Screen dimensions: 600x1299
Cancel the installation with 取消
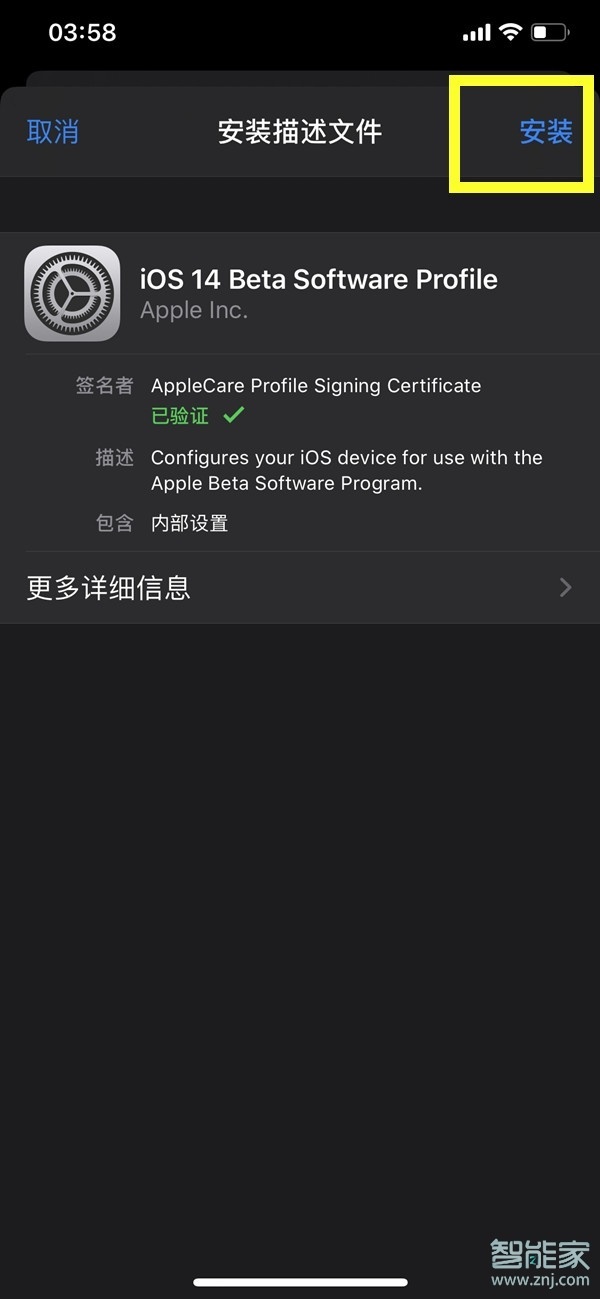[x=53, y=132]
